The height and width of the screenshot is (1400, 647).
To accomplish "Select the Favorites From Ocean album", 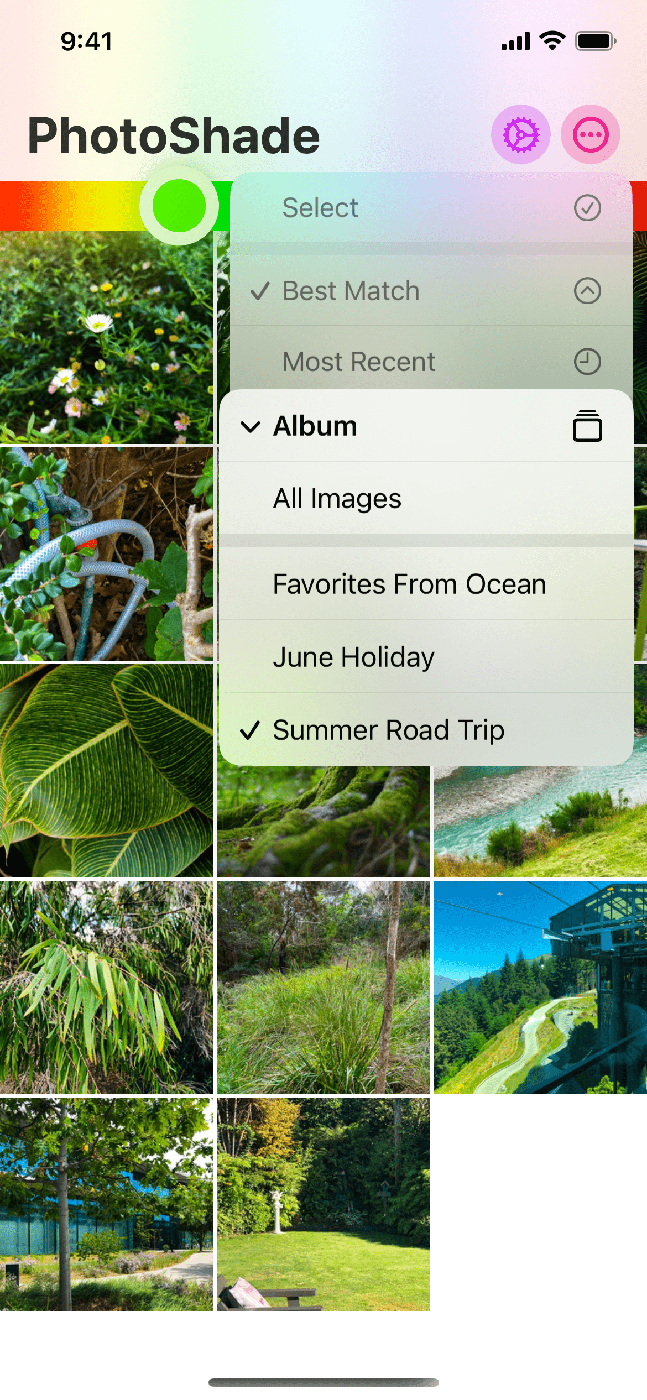I will coord(425,584).
